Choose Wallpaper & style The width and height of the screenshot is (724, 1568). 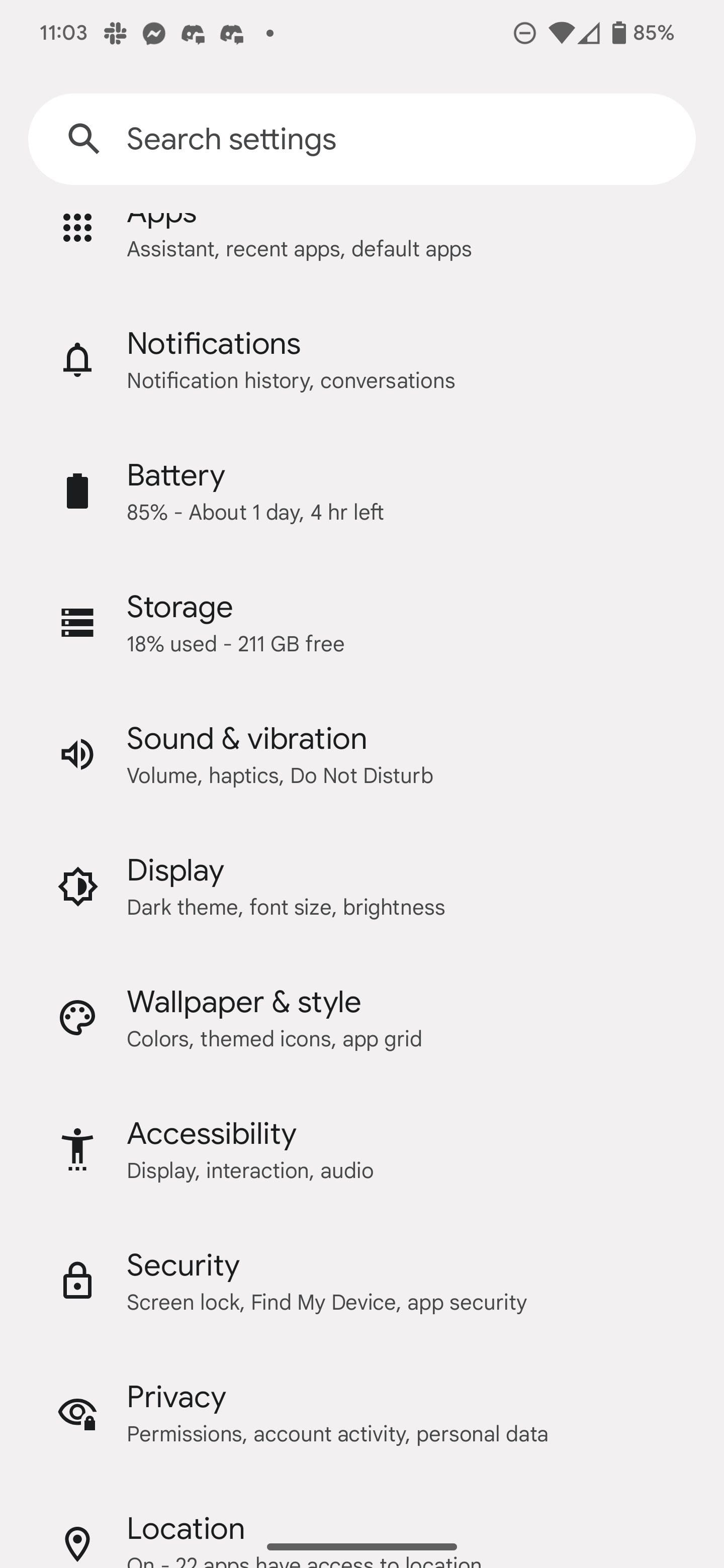click(274, 1018)
